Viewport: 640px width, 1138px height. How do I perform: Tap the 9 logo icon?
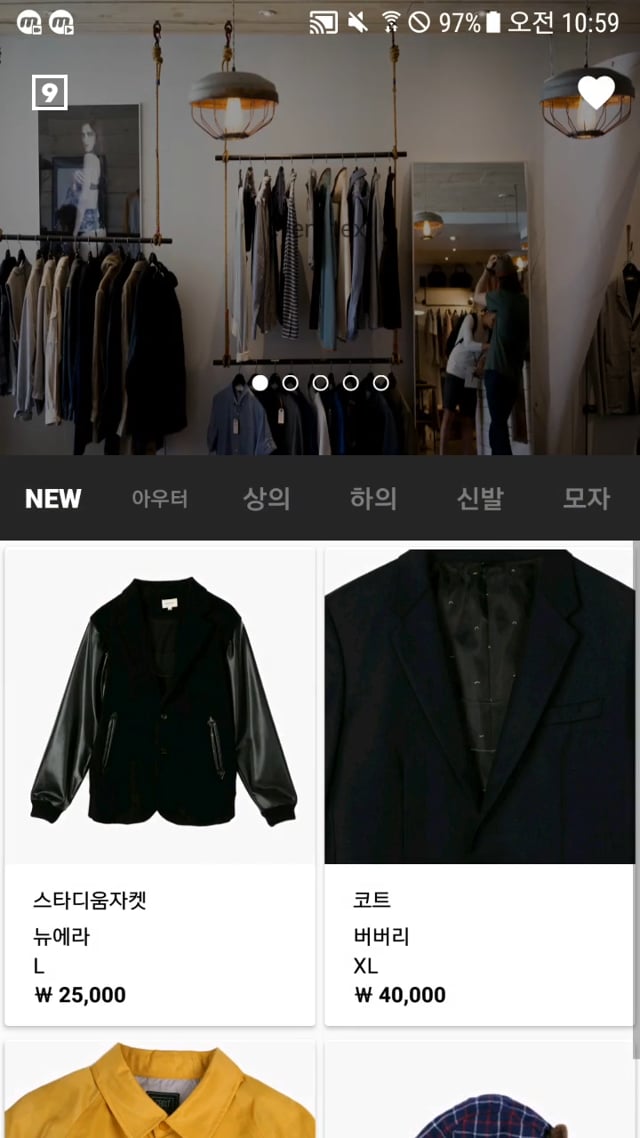click(50, 93)
